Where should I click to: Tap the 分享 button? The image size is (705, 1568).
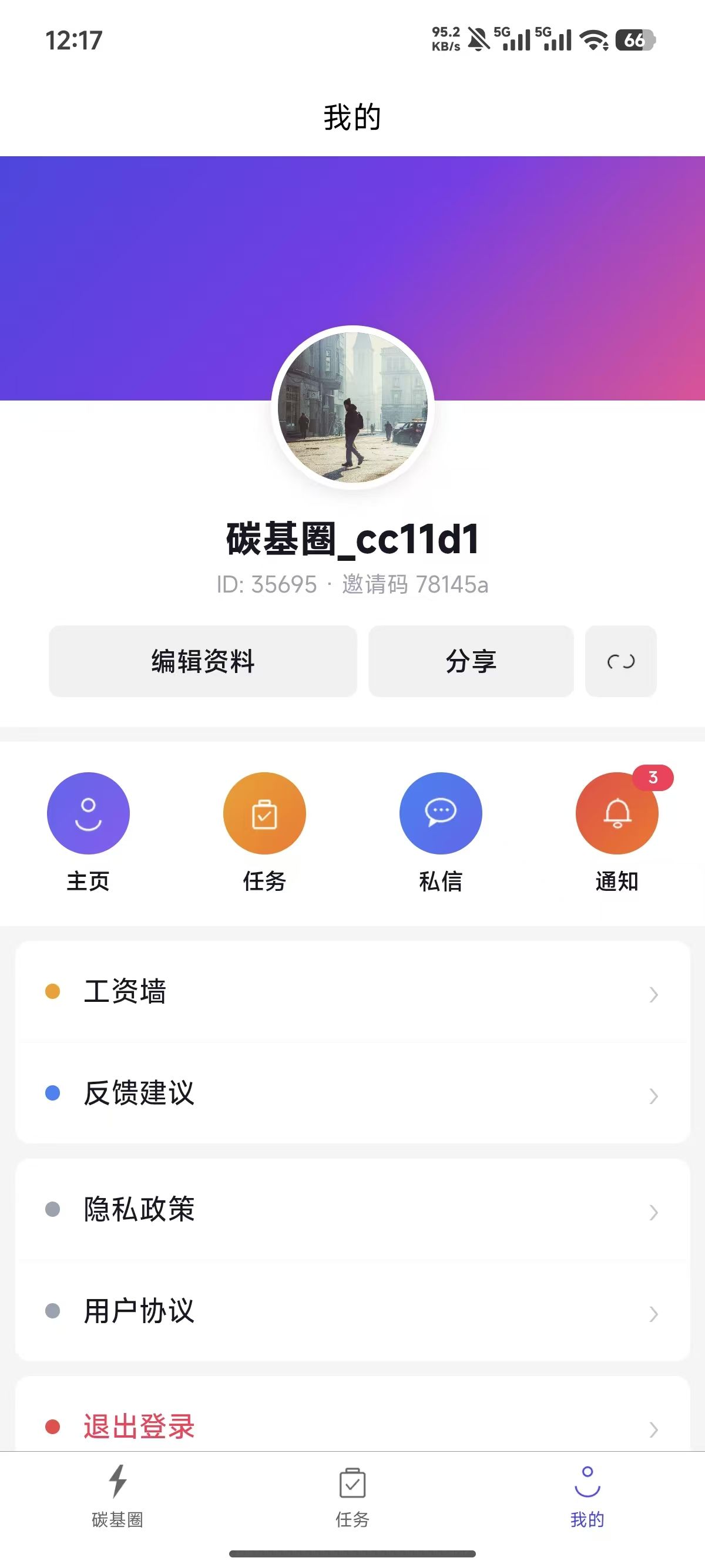coord(471,661)
